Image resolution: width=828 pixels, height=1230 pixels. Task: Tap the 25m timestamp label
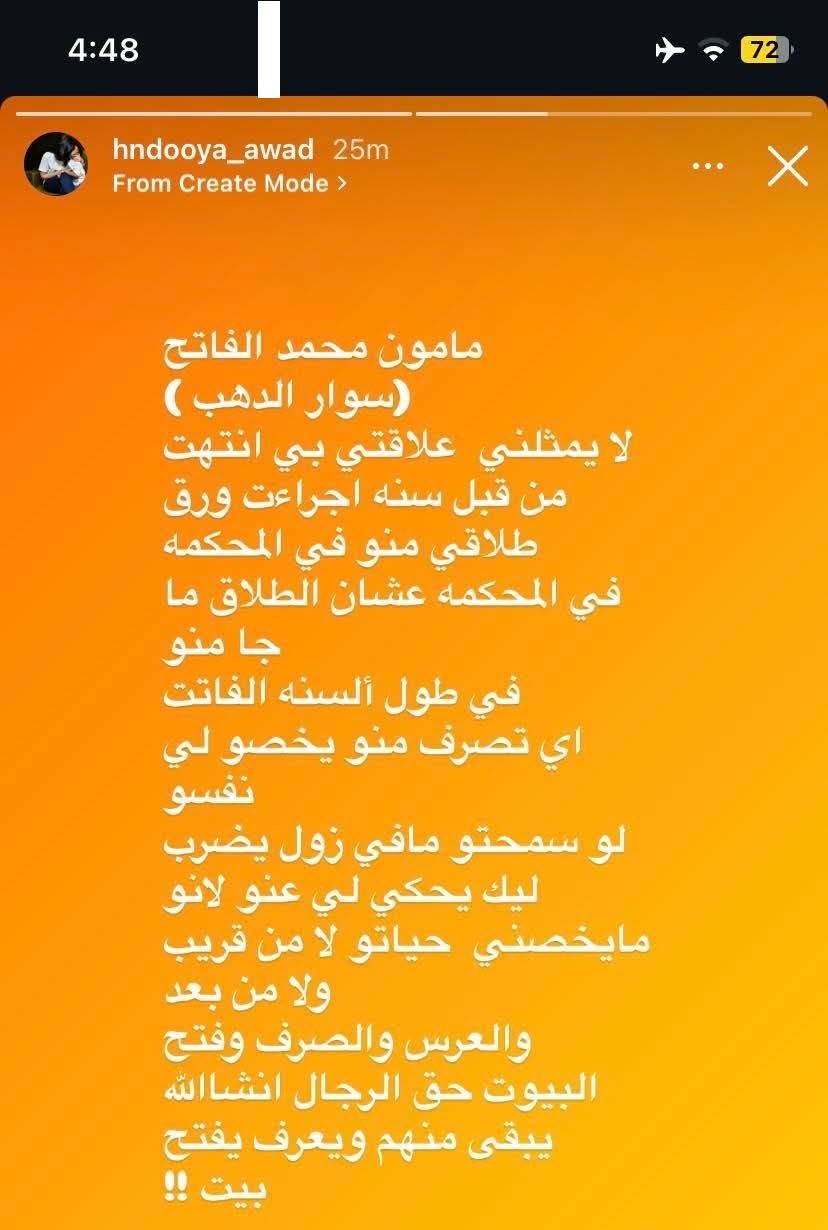361,150
